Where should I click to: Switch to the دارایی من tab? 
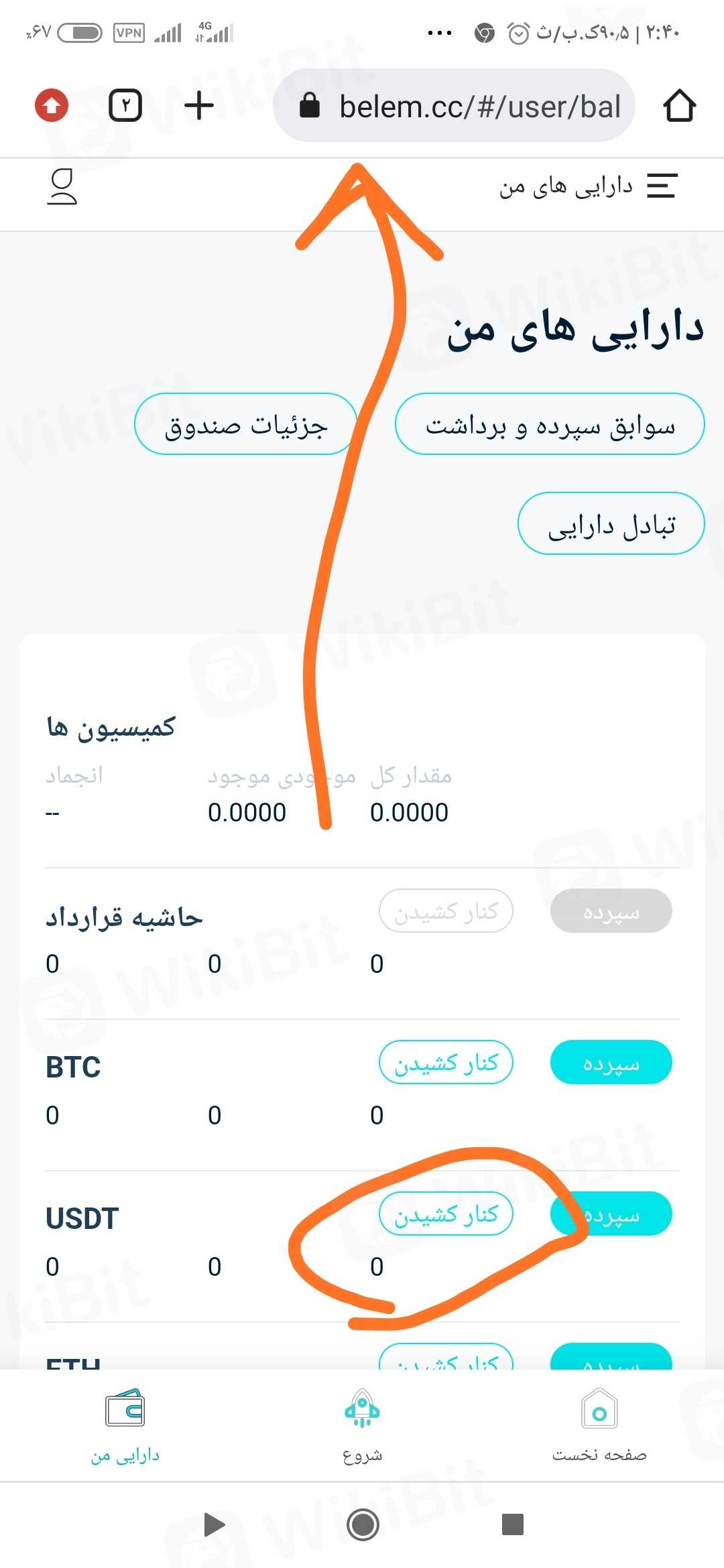(x=125, y=1426)
